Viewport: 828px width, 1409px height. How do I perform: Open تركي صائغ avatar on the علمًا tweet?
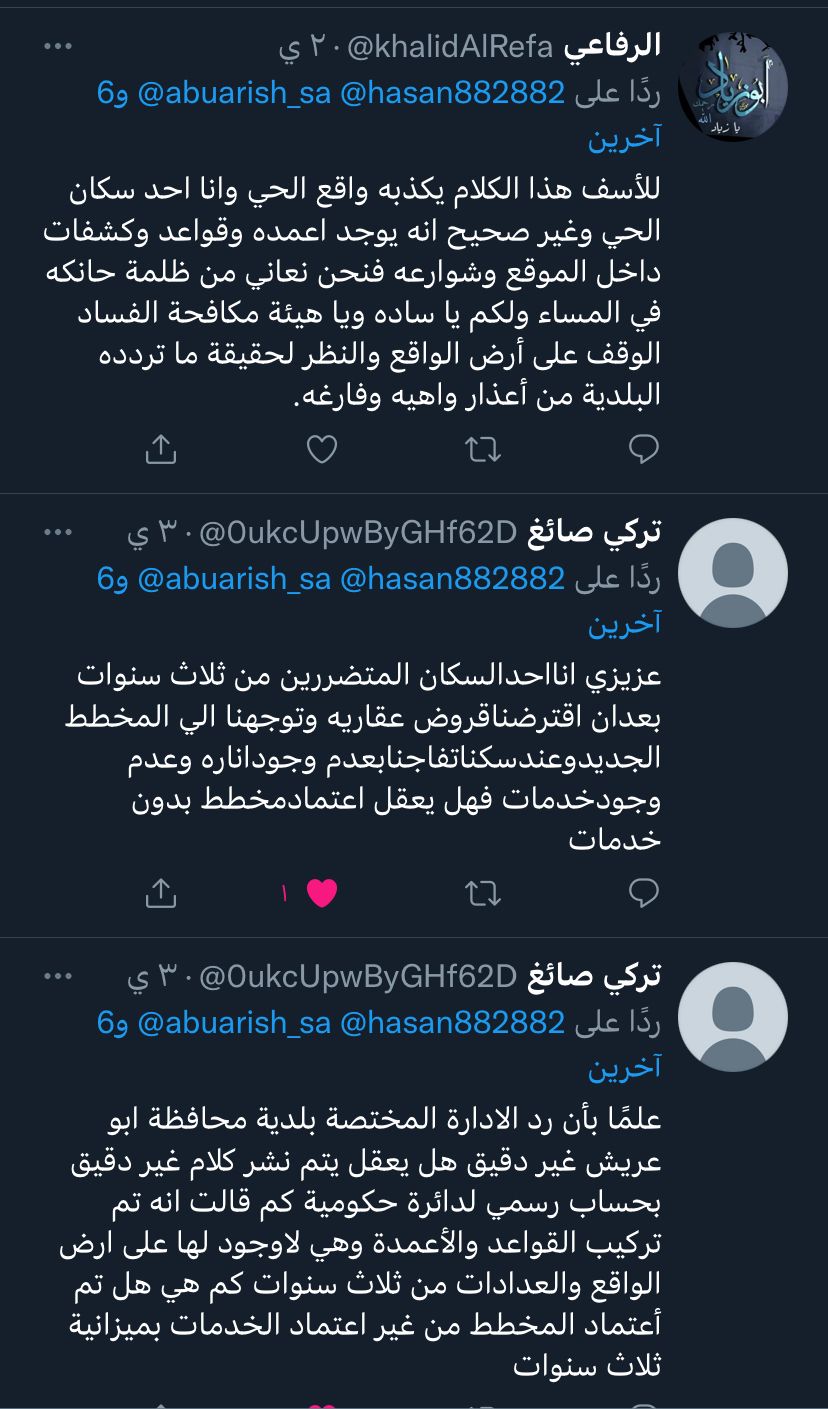pos(732,1017)
